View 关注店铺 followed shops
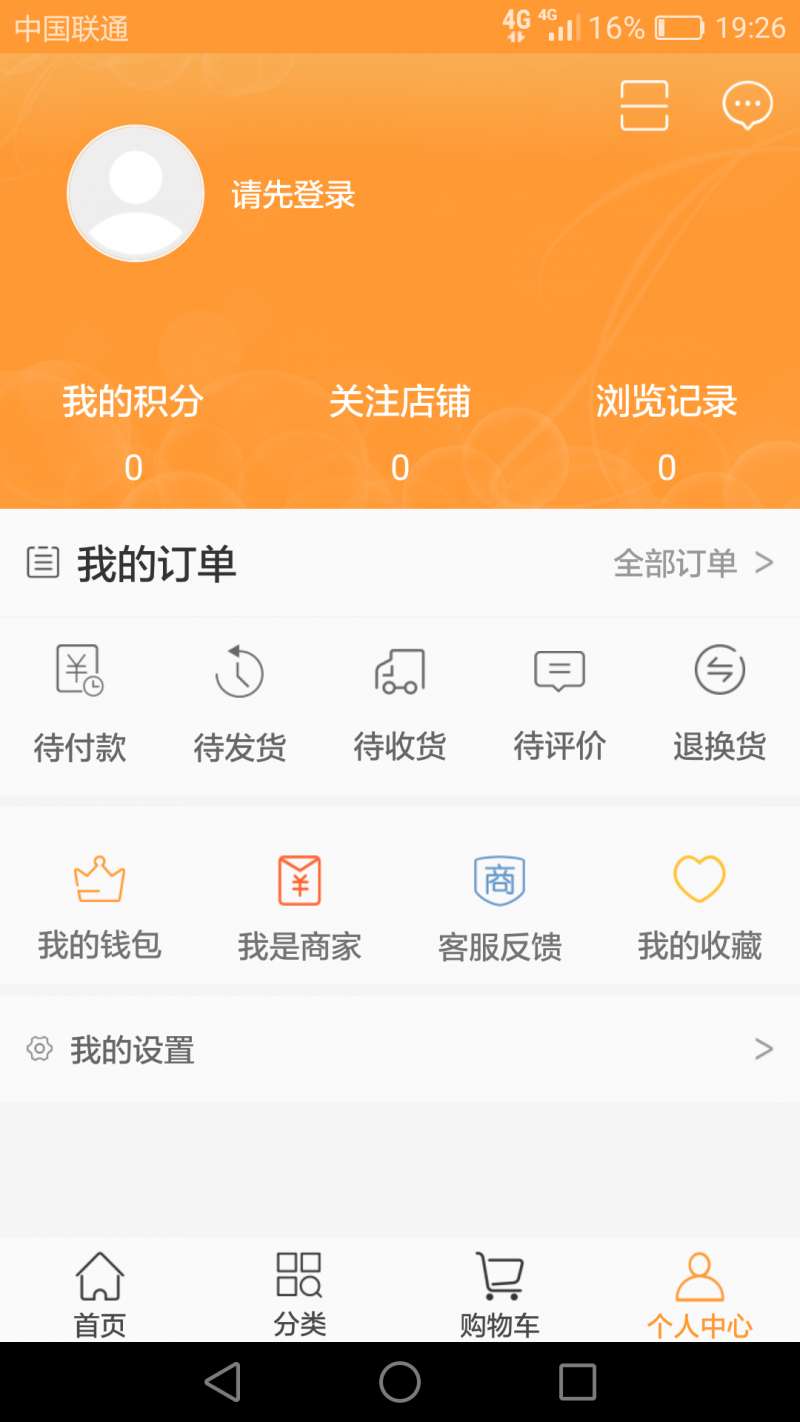Image resolution: width=800 pixels, height=1422 pixels. [x=400, y=432]
